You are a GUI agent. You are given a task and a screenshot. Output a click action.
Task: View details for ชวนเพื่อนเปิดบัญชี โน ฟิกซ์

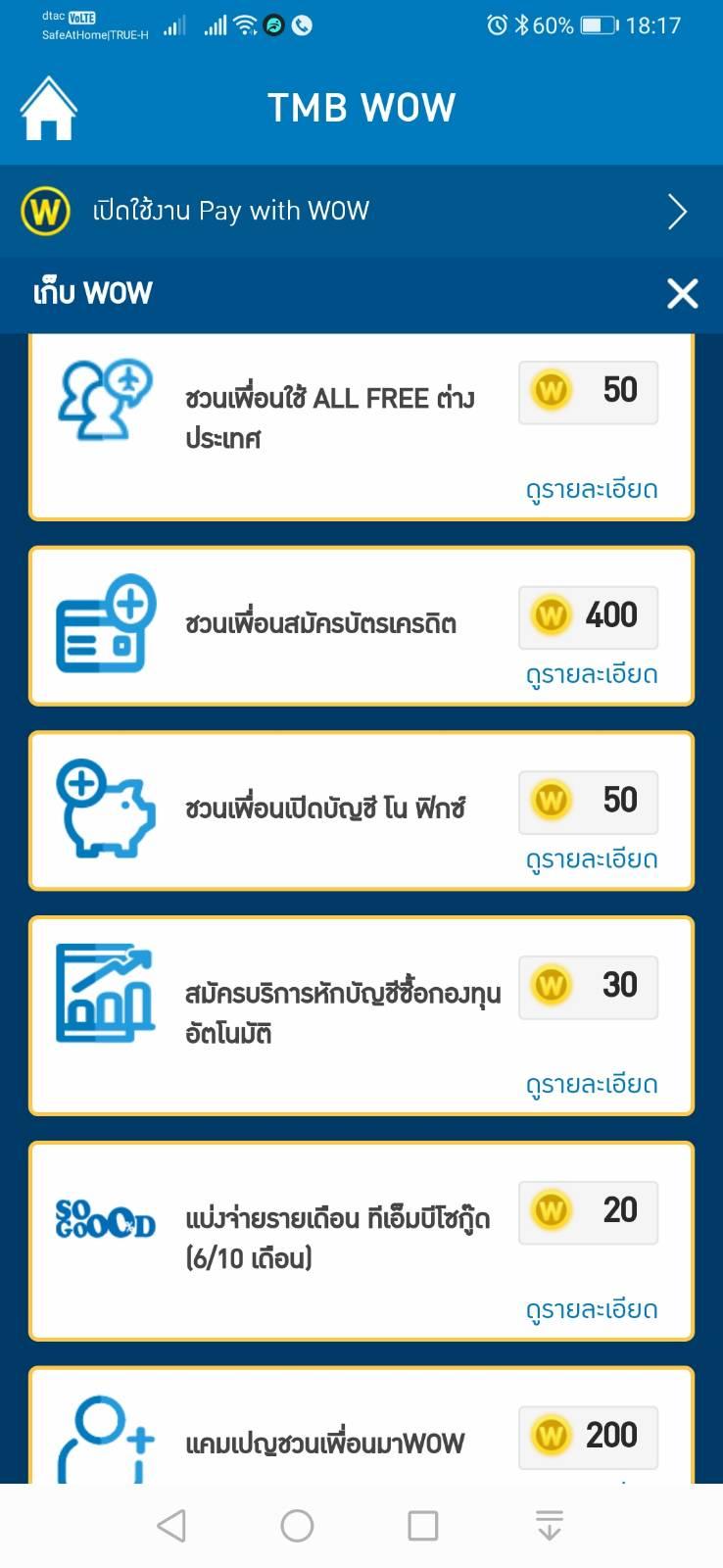tap(591, 859)
